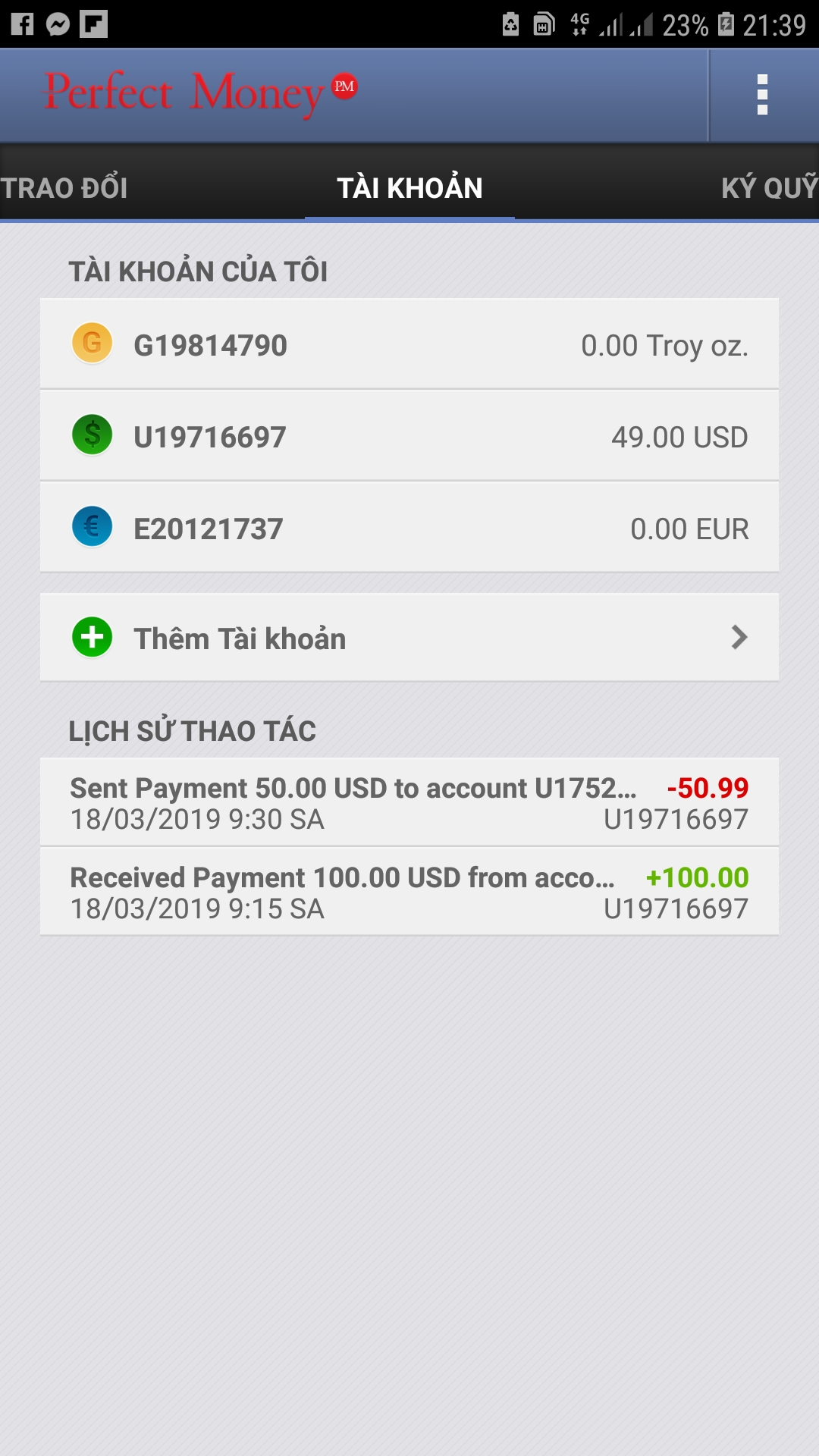Switch to the TRAO ĐỔI tab
Image resolution: width=819 pixels, height=1456 pixels.
(x=64, y=187)
